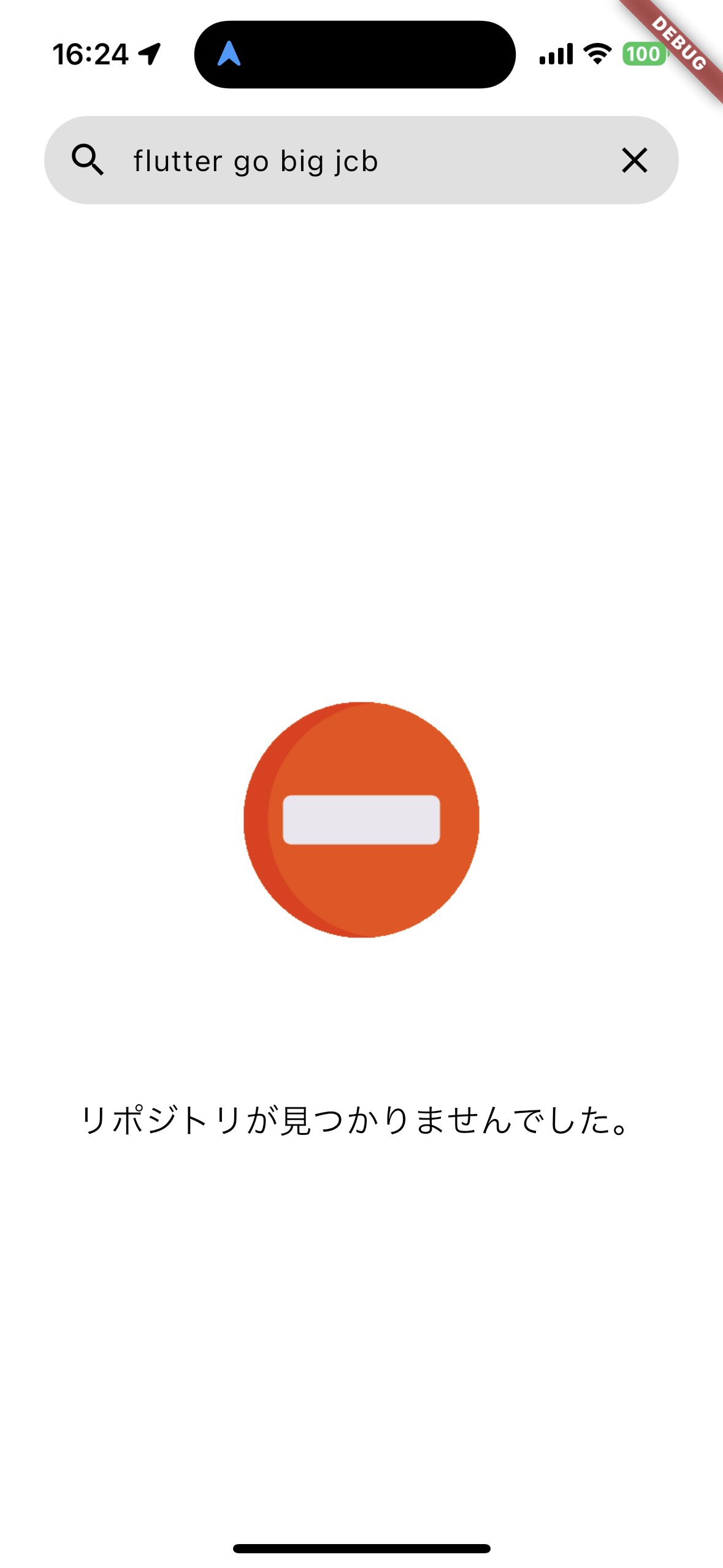Tap the Dynamic Island pill
The height and width of the screenshot is (1568, 723).
pos(354,55)
